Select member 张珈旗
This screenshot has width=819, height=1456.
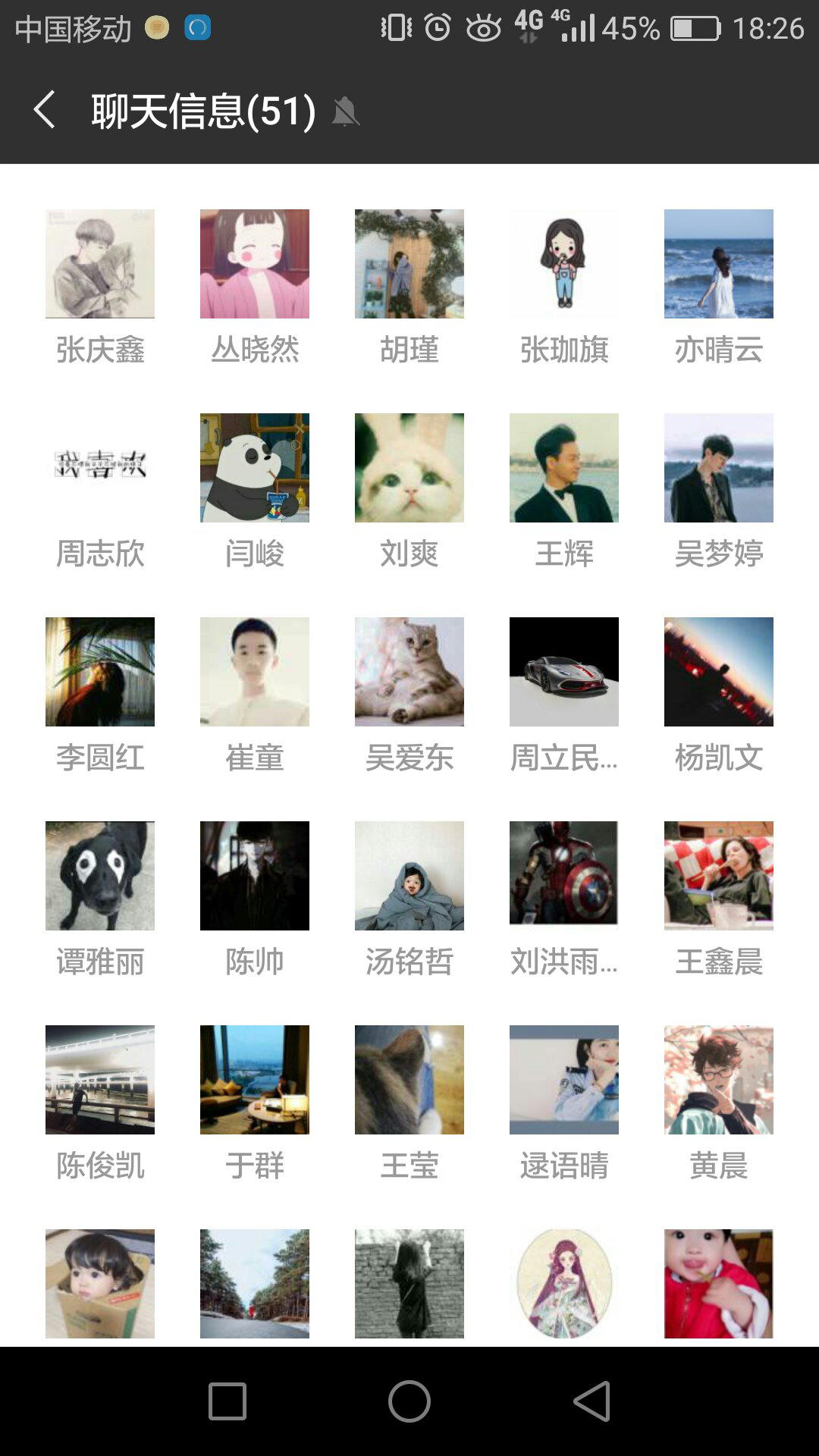(x=564, y=264)
